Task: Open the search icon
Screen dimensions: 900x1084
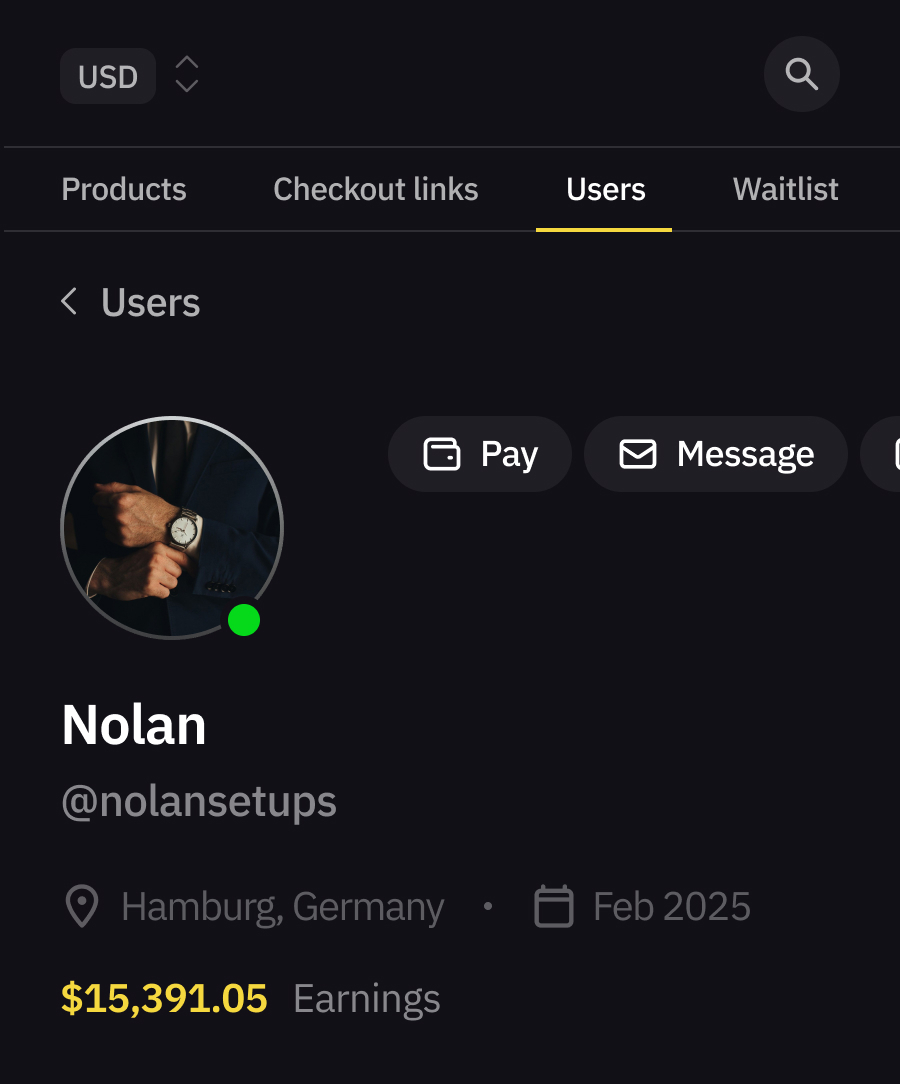Action: [801, 74]
